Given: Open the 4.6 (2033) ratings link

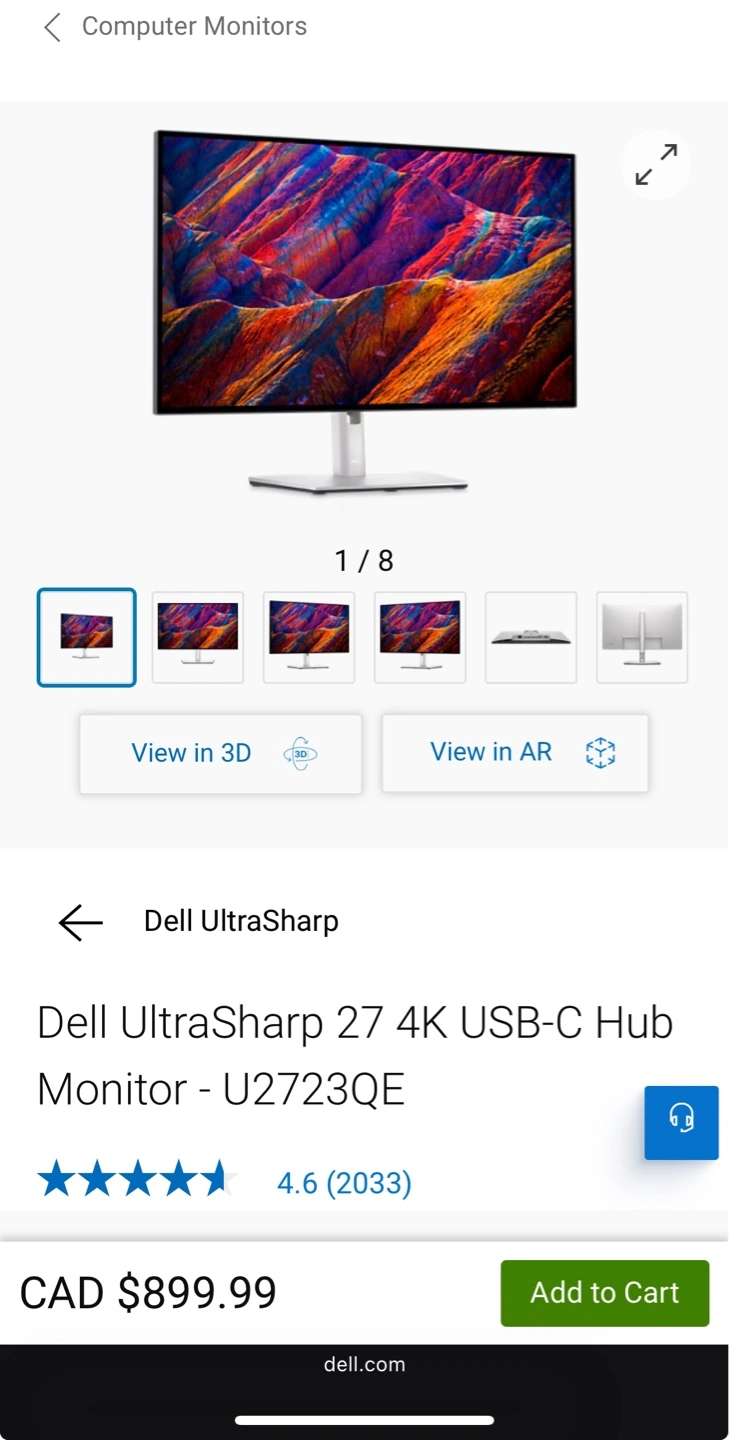Looking at the screenshot, I should 344,1183.
